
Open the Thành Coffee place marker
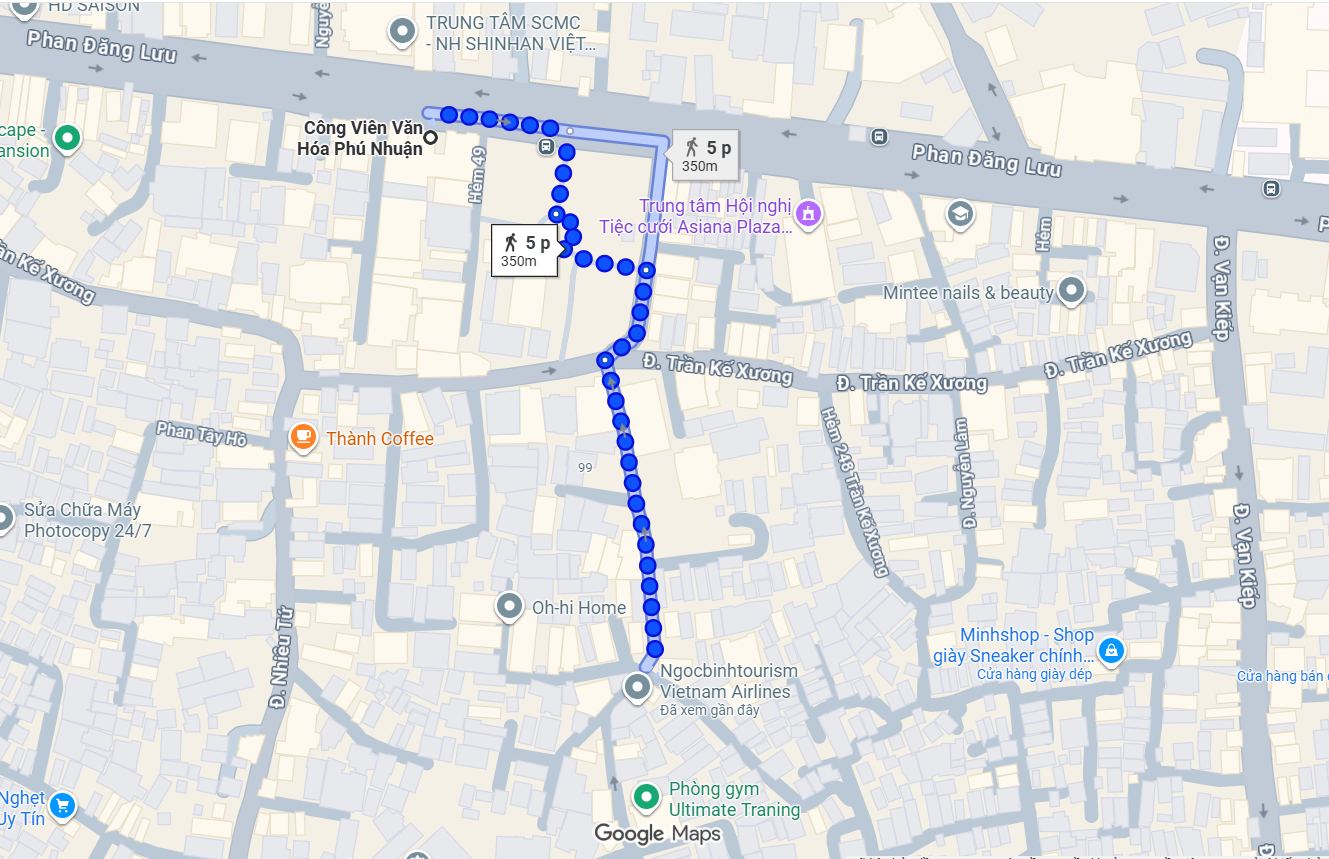(302, 437)
